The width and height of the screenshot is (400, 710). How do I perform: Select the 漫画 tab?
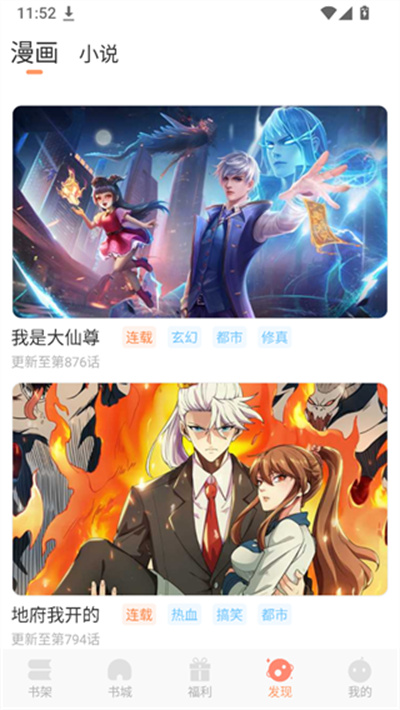[x=34, y=53]
